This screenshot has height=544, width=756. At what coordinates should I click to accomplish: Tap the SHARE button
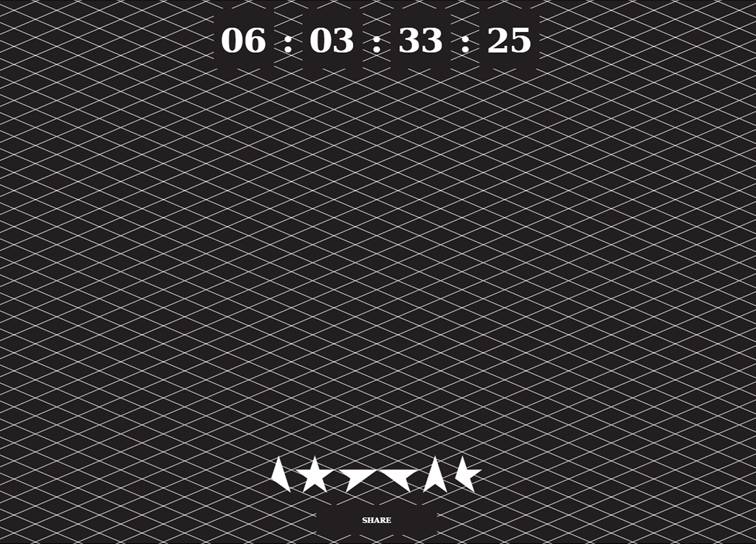click(377, 520)
